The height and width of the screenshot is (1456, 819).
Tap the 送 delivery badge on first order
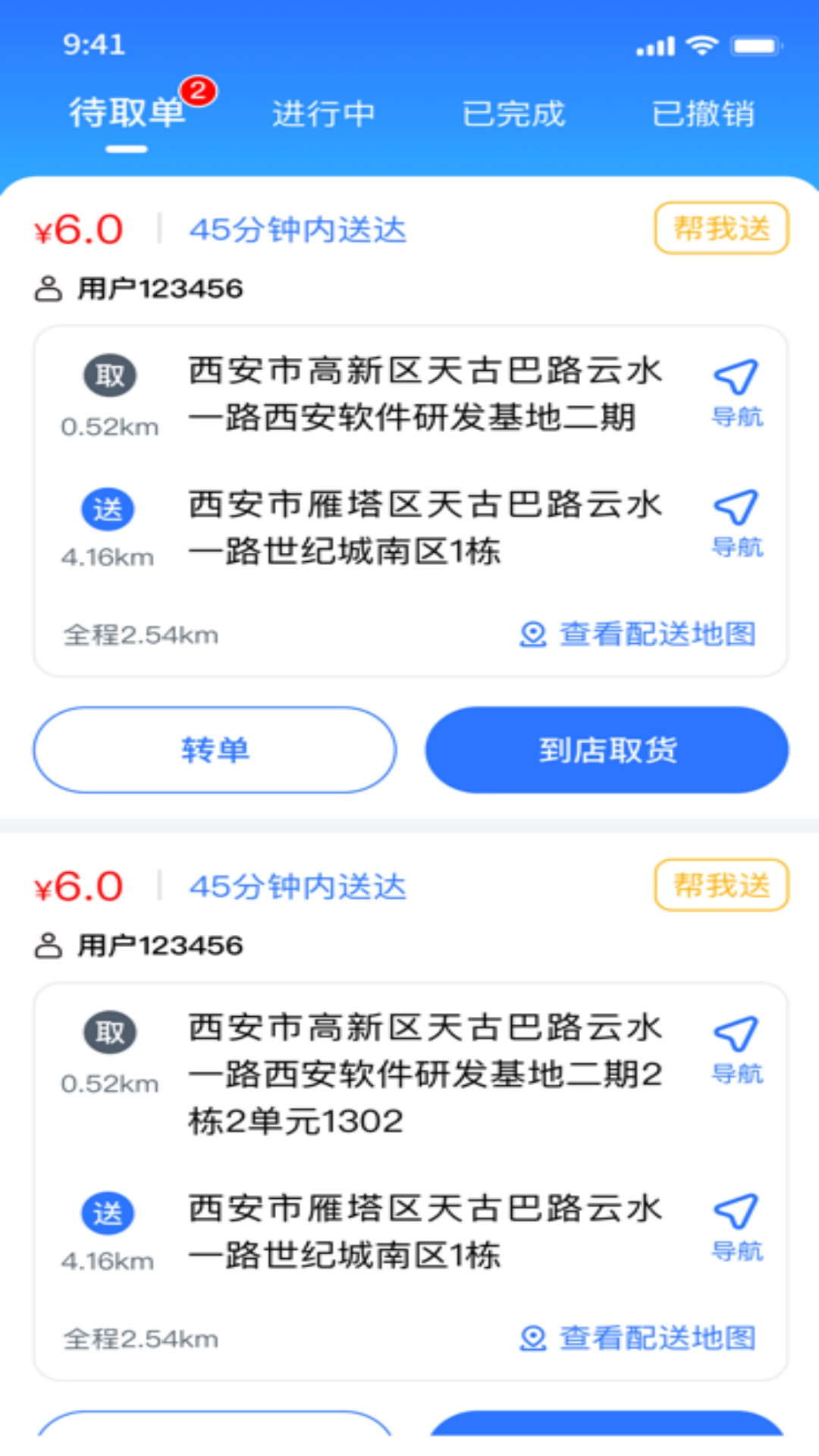click(108, 510)
